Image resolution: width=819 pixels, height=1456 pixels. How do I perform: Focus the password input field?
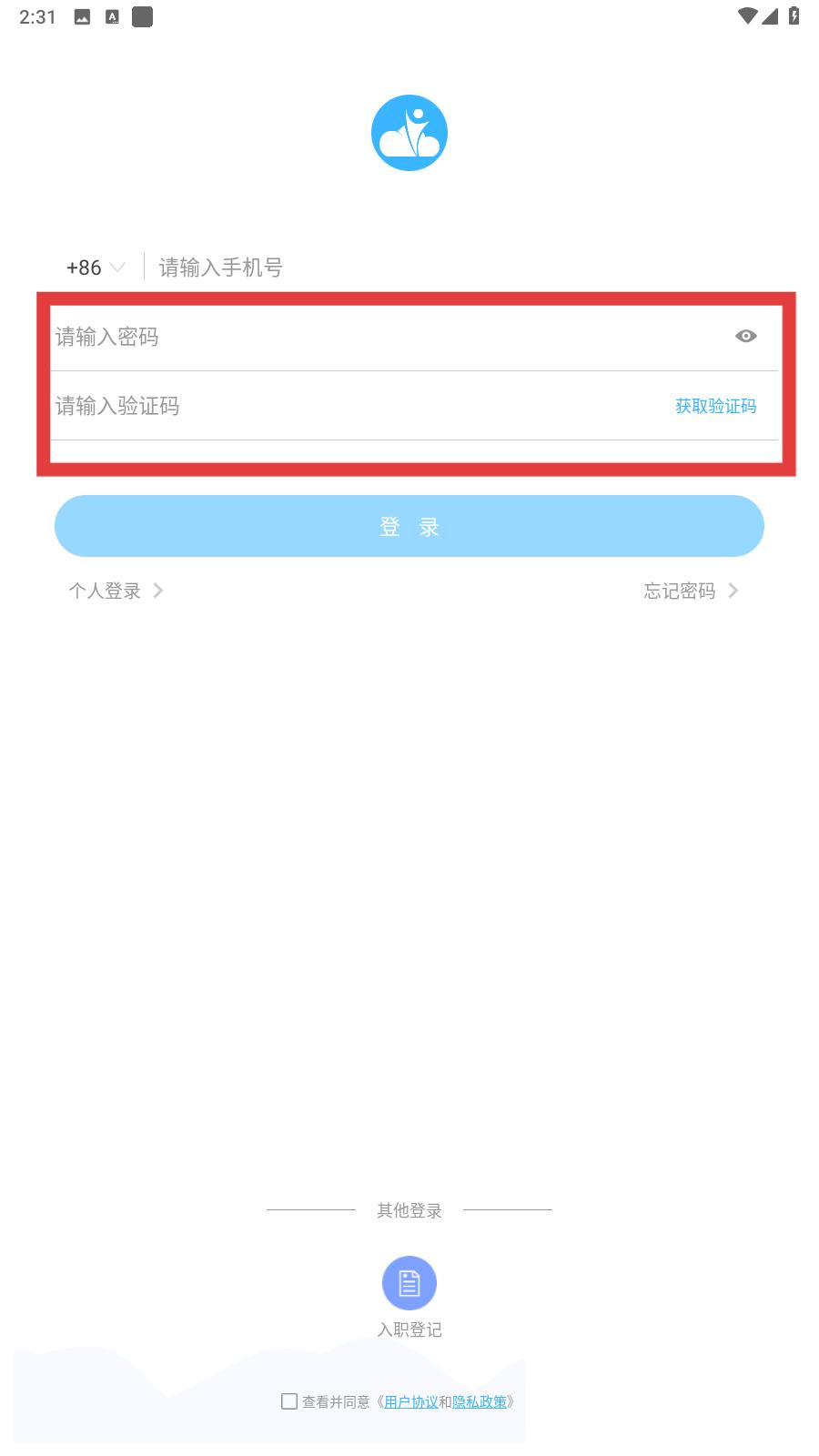(387, 337)
